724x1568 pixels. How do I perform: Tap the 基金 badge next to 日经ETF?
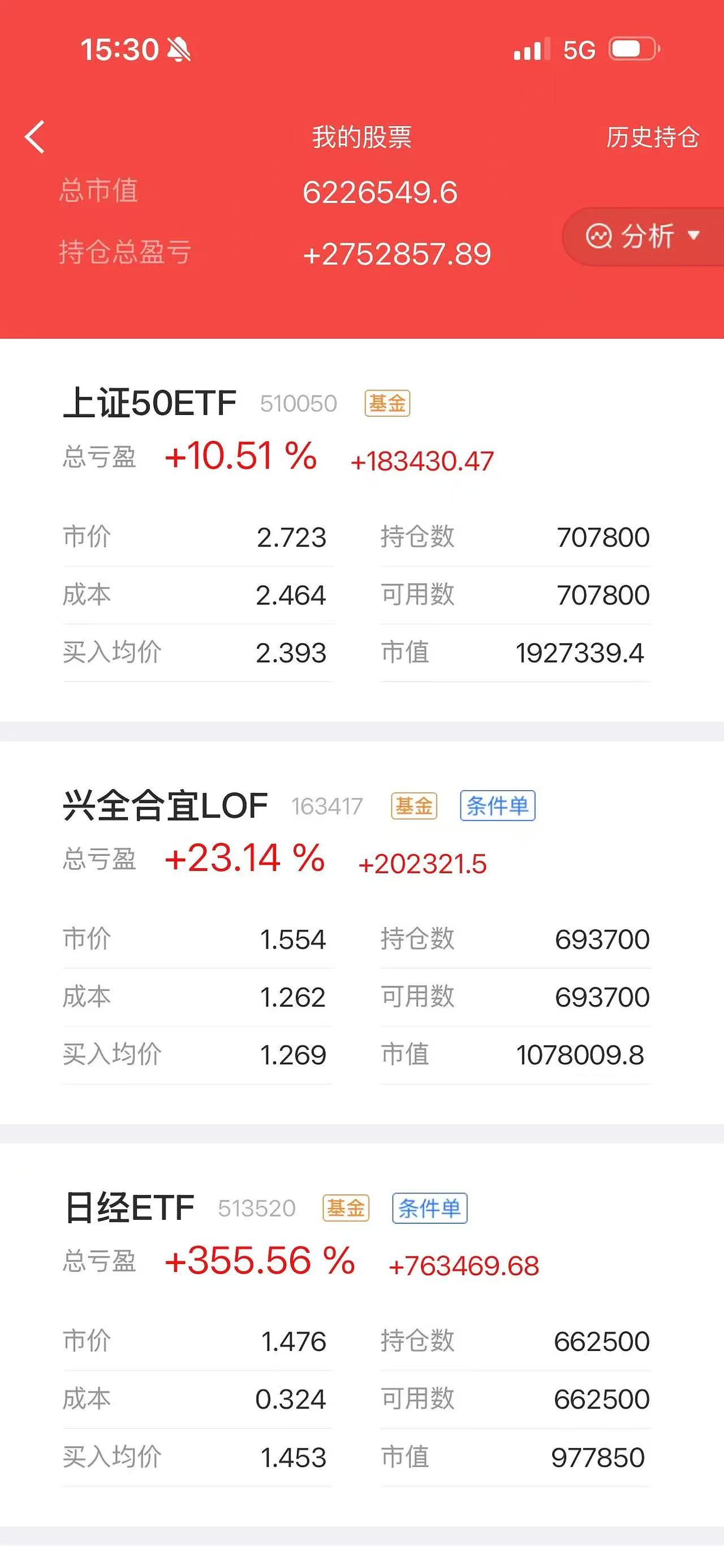pyautogui.click(x=348, y=1209)
